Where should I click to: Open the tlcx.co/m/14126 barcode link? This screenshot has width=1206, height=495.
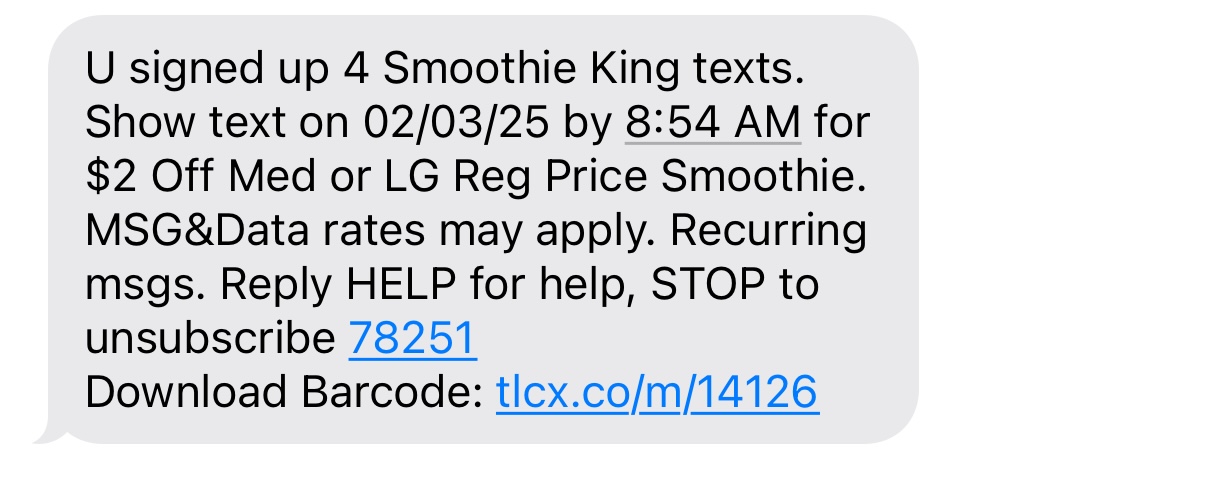click(x=657, y=393)
